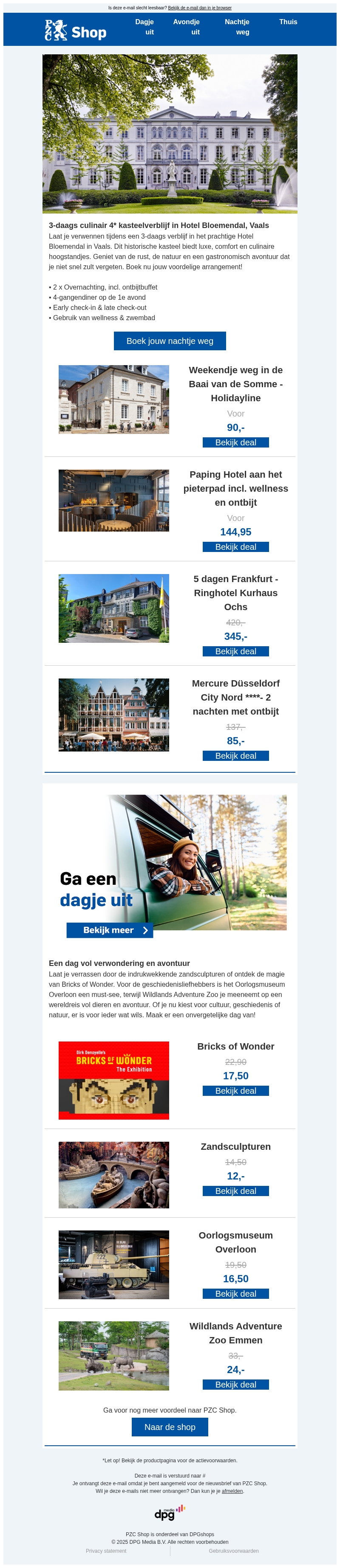View deal for Oorlogsmuseum Overloon

pos(235,1293)
